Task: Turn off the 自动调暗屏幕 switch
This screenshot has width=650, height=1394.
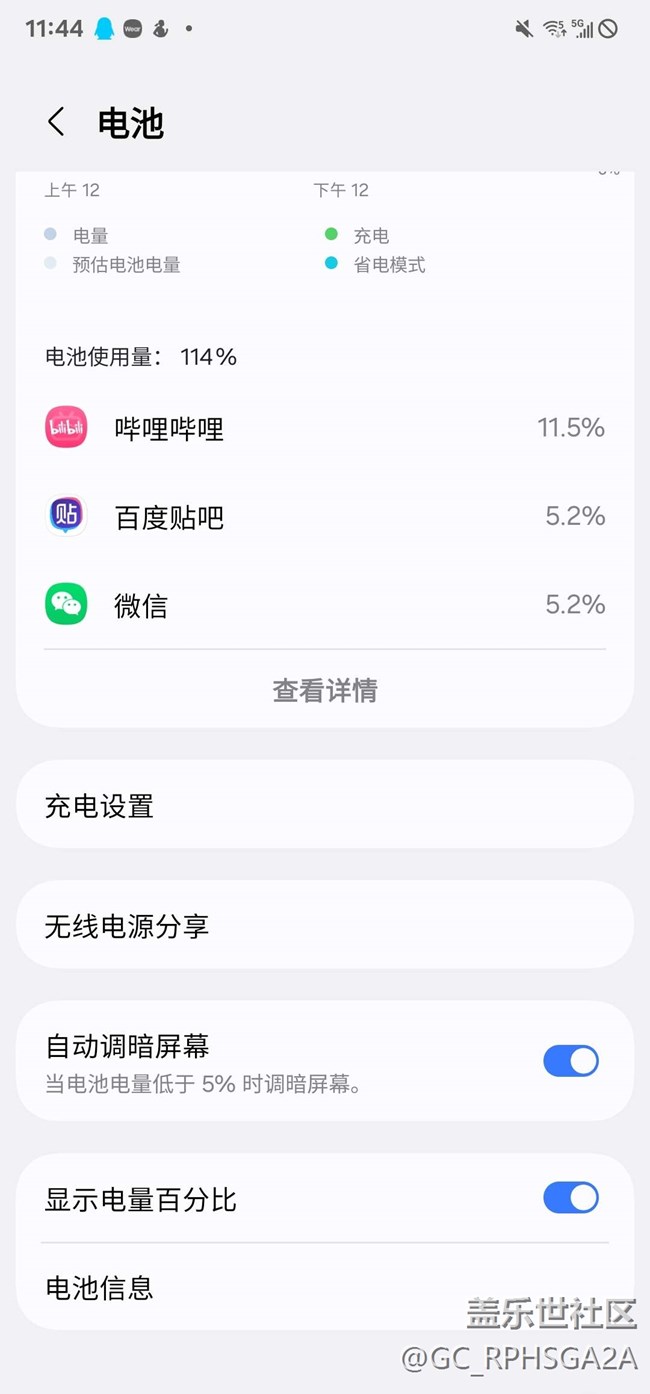Action: [x=570, y=1060]
